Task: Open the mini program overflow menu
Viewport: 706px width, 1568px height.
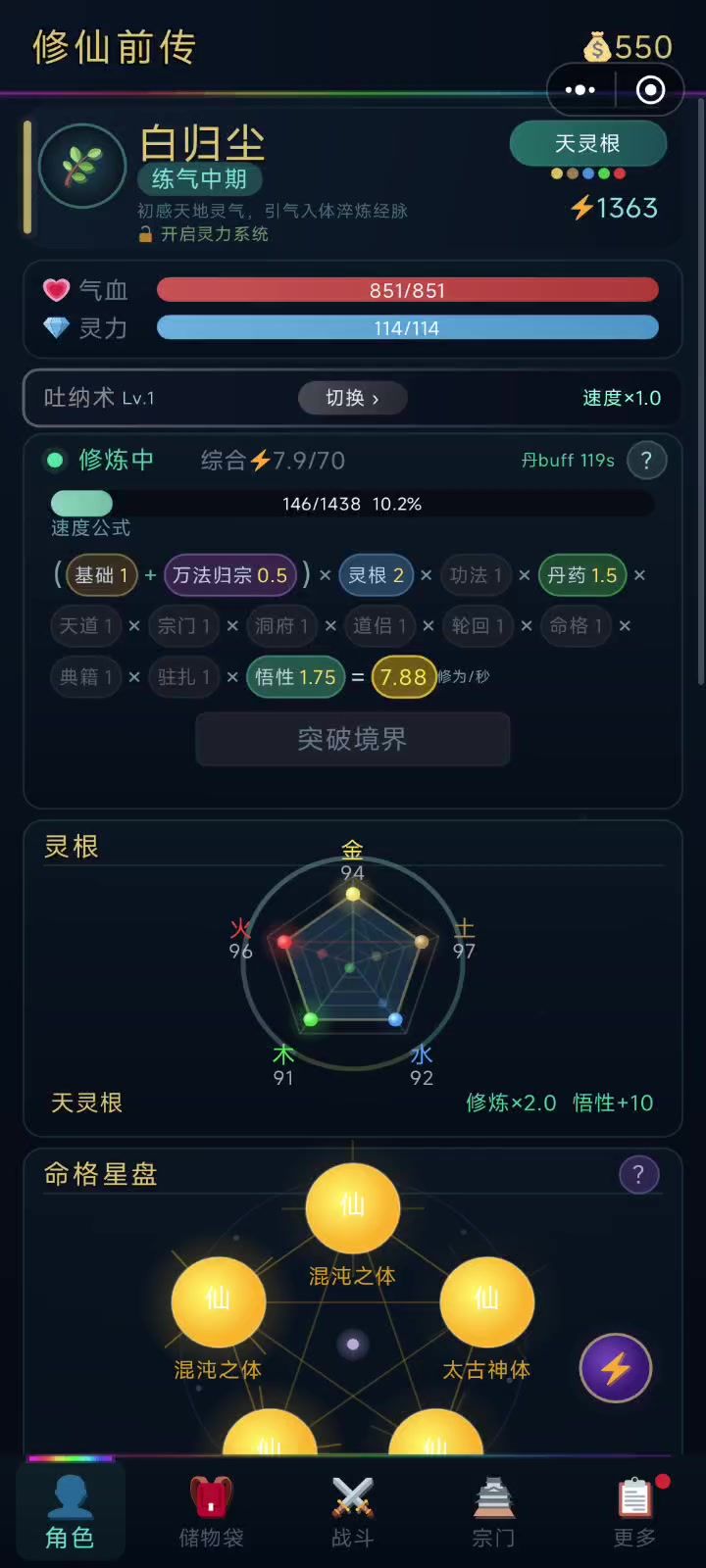Action: 580,90
